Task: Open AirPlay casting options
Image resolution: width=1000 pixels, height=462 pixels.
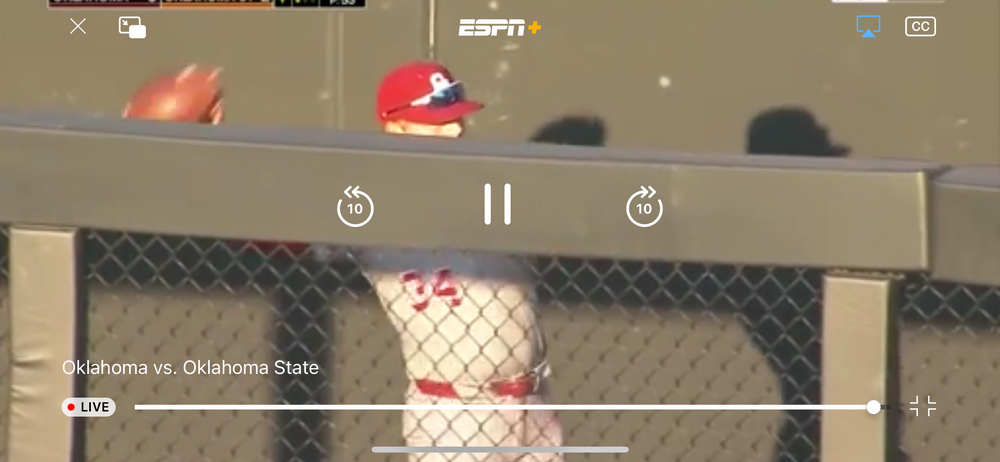Action: coord(868,27)
